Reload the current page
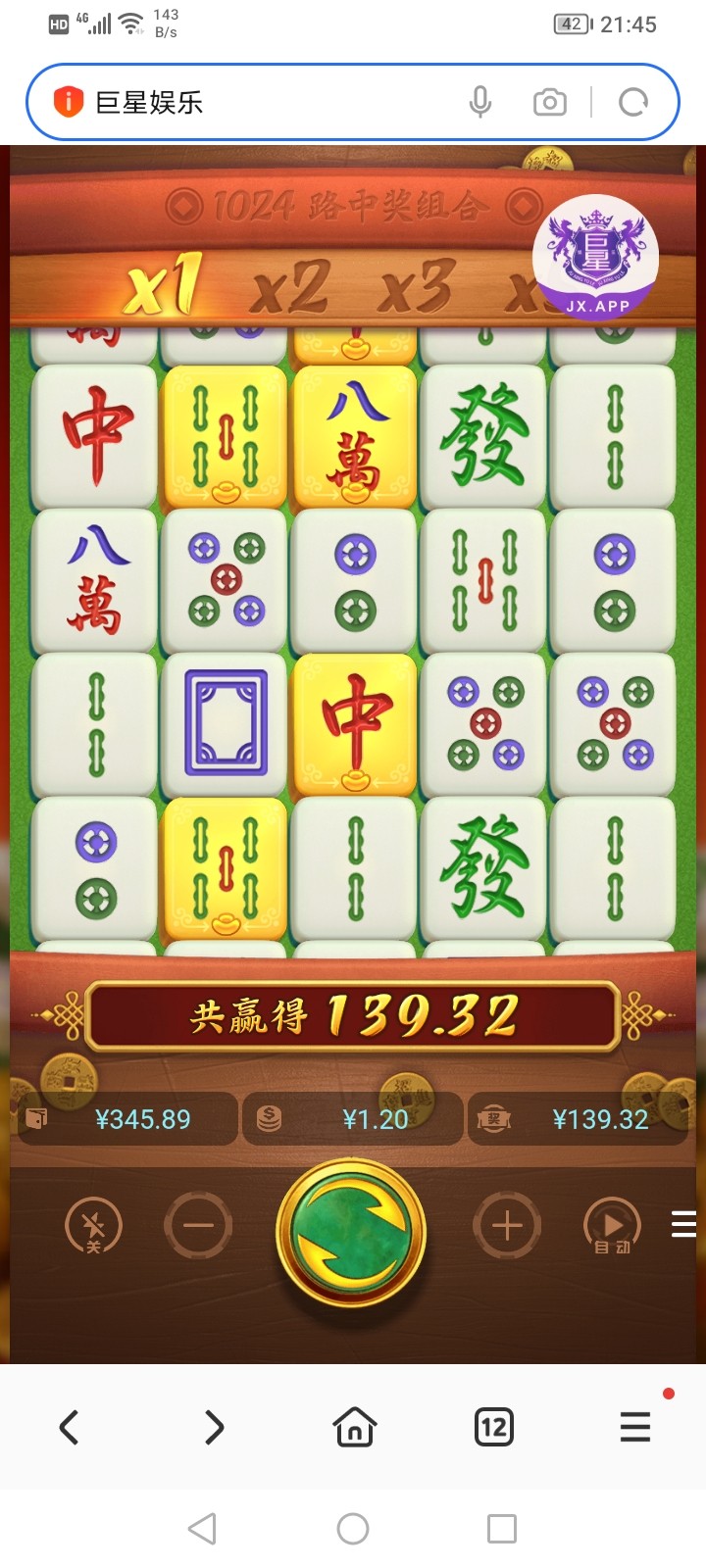706x1568 pixels. click(x=633, y=102)
